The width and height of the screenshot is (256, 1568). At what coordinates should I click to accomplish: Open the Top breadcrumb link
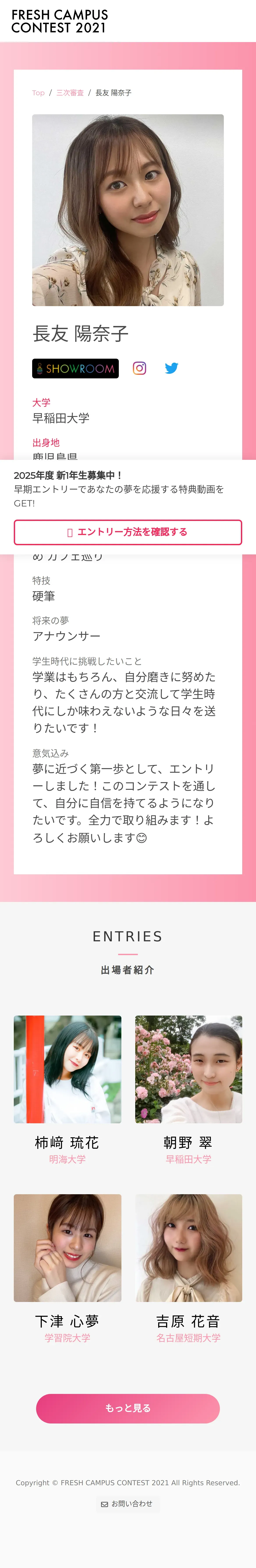click(x=38, y=93)
